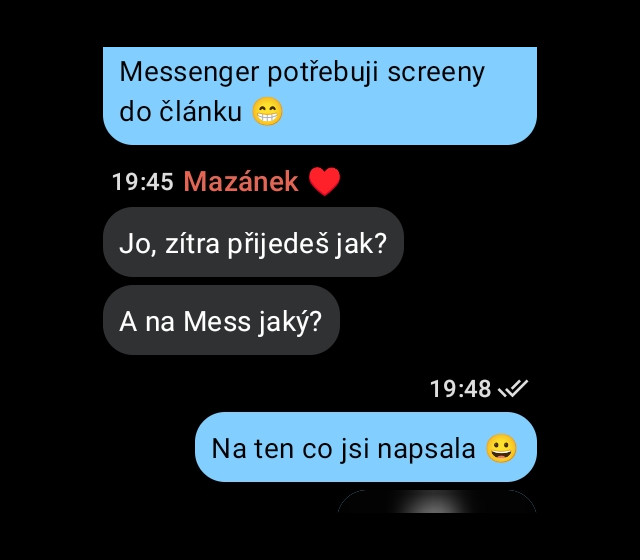Select the "A na Mess jaký?" message bubble

point(221,320)
